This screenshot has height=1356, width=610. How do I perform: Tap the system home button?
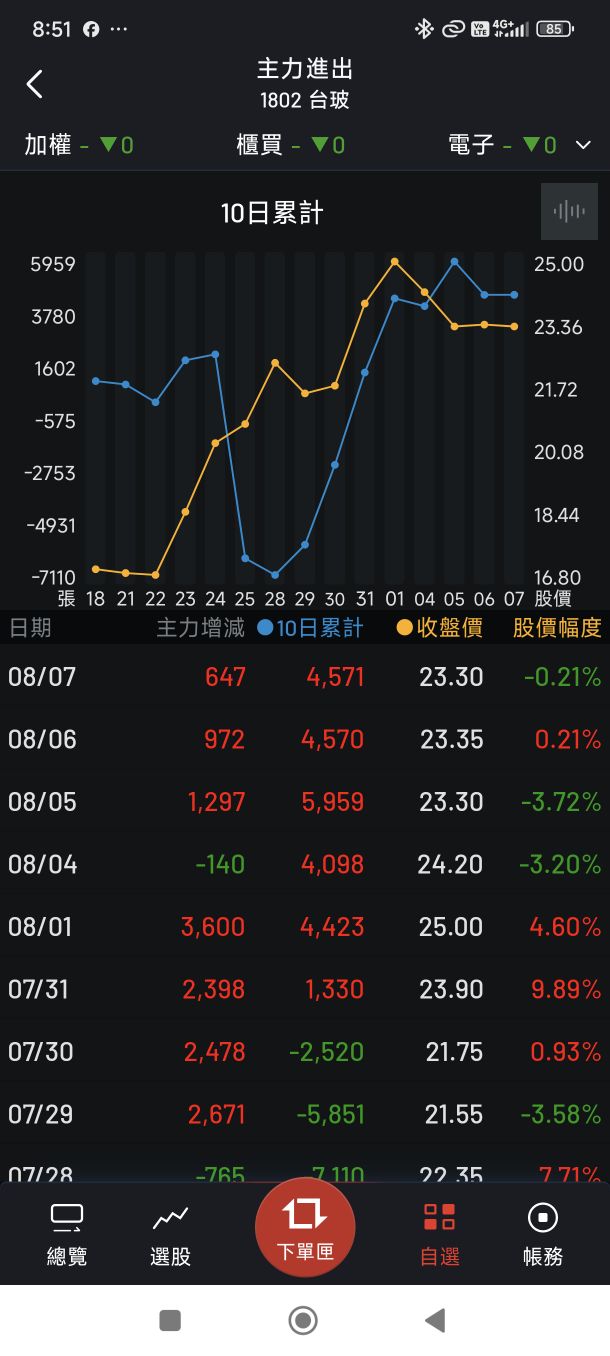[x=303, y=1320]
